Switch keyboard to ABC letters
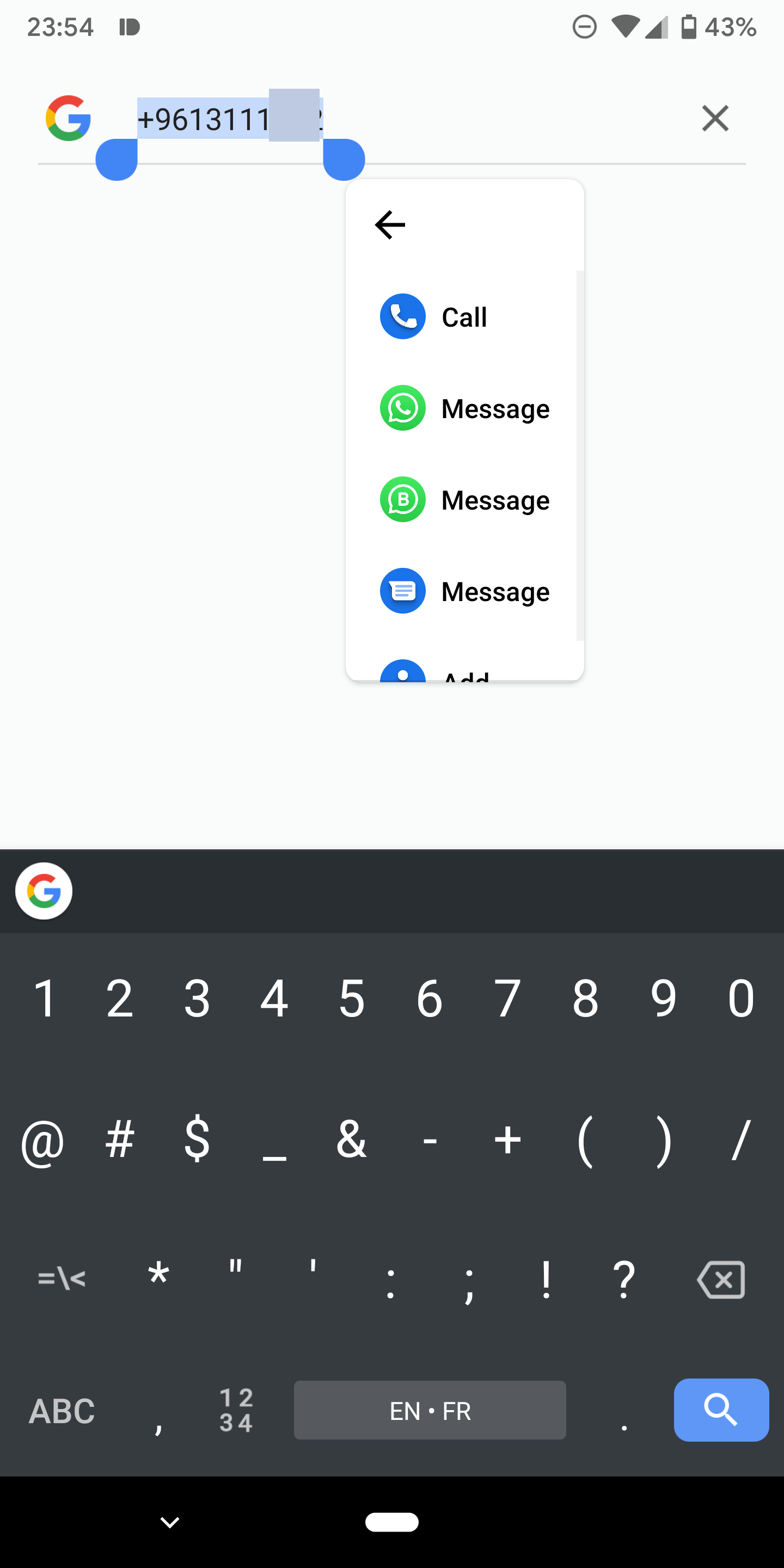Viewport: 784px width, 1568px height. (x=62, y=1410)
